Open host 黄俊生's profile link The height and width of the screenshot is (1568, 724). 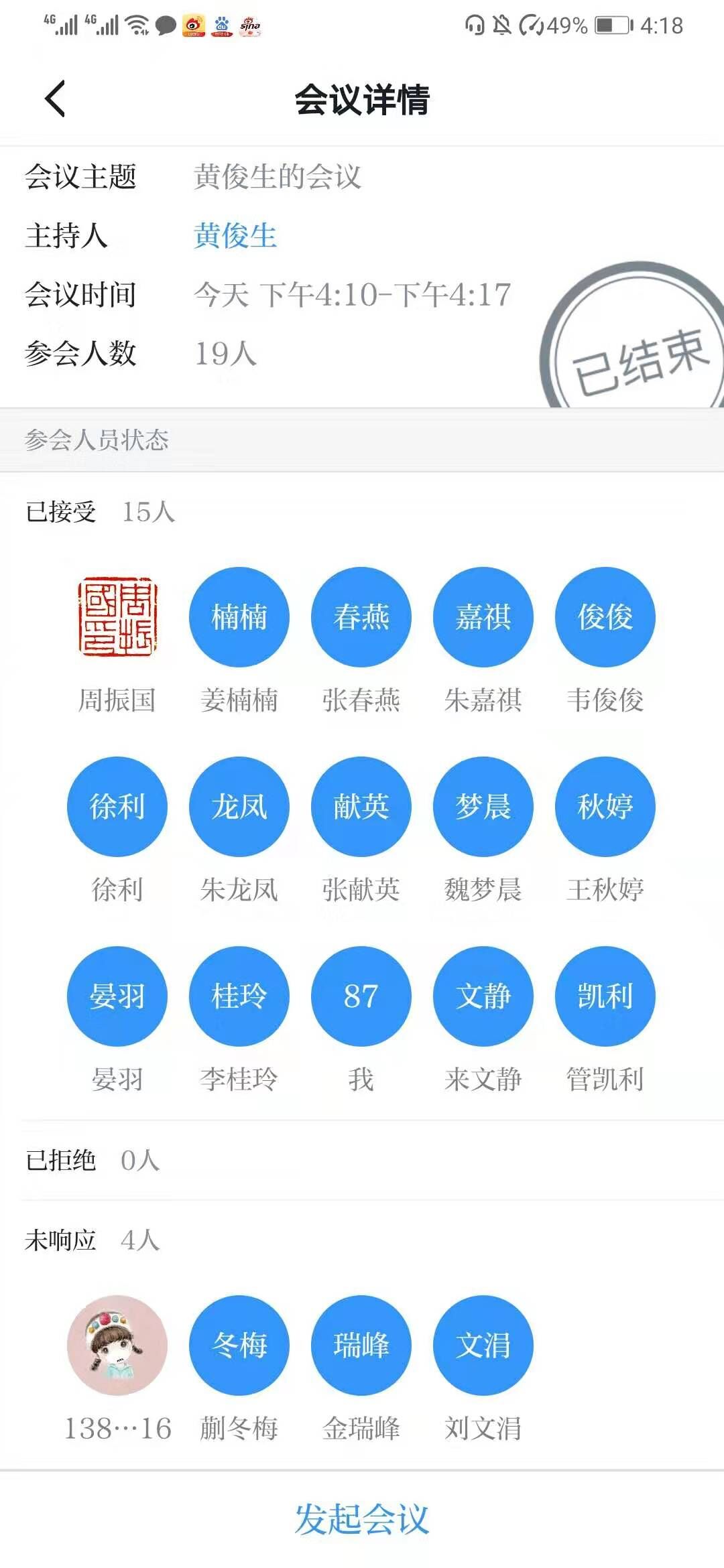(235, 236)
